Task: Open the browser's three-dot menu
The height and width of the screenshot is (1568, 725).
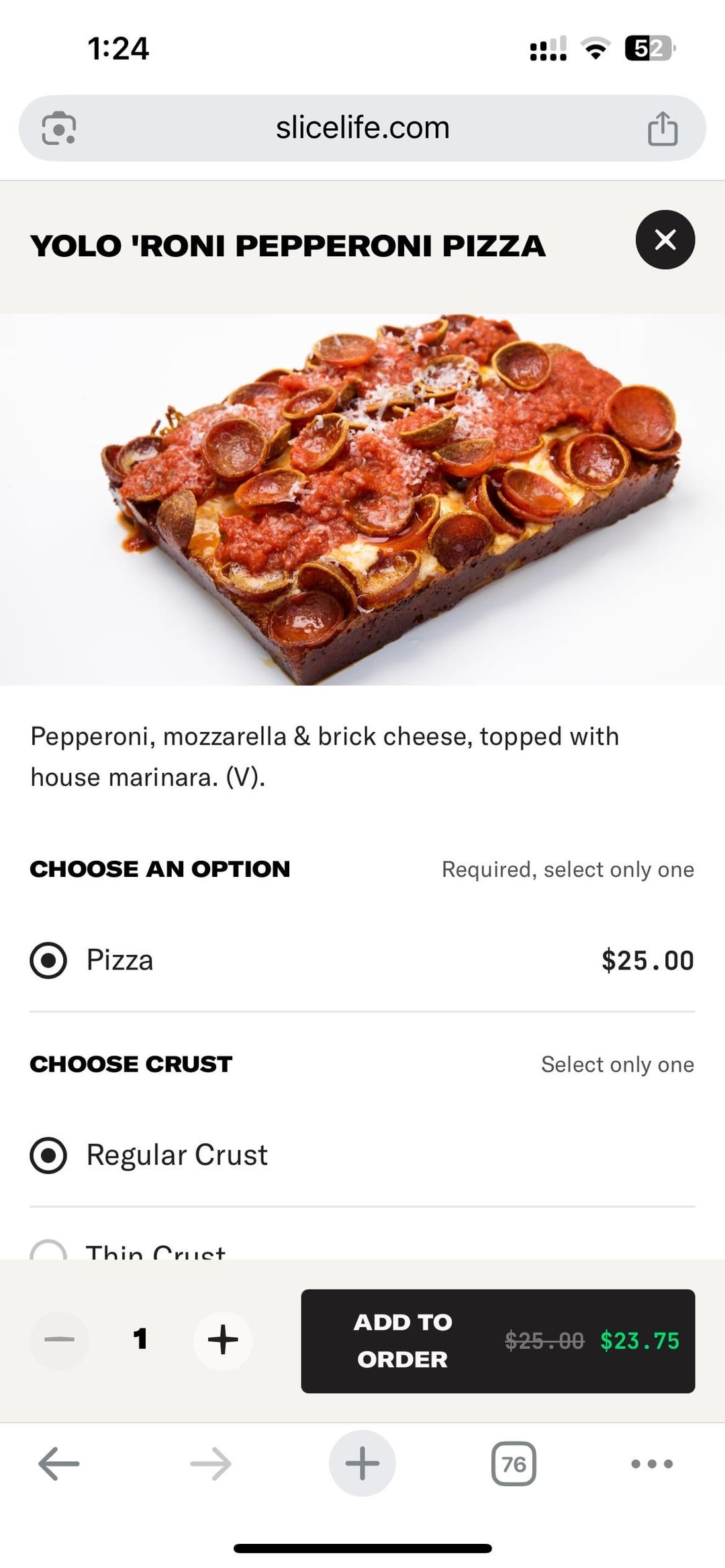Action: point(651,1463)
